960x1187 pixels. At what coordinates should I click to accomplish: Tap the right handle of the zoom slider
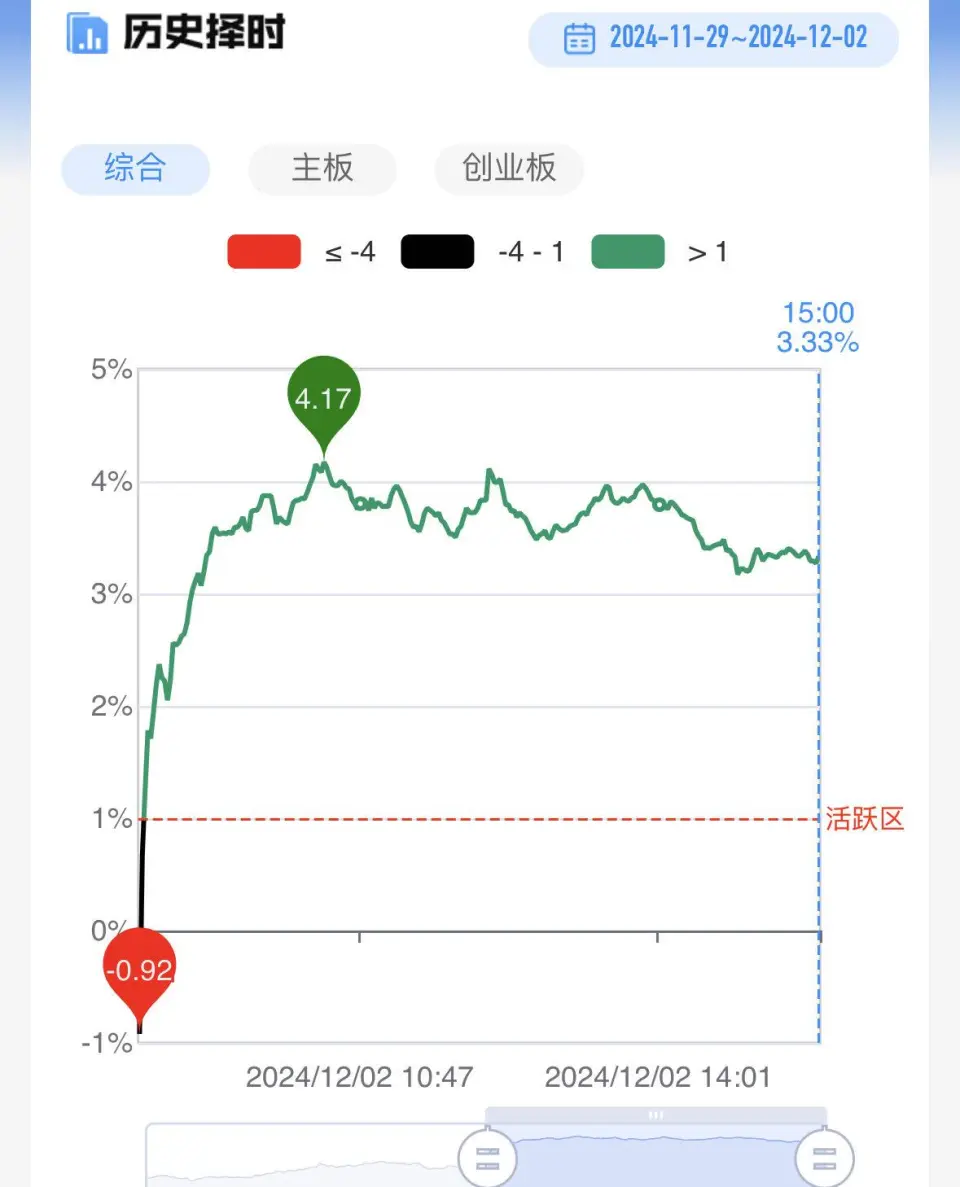824,1158
